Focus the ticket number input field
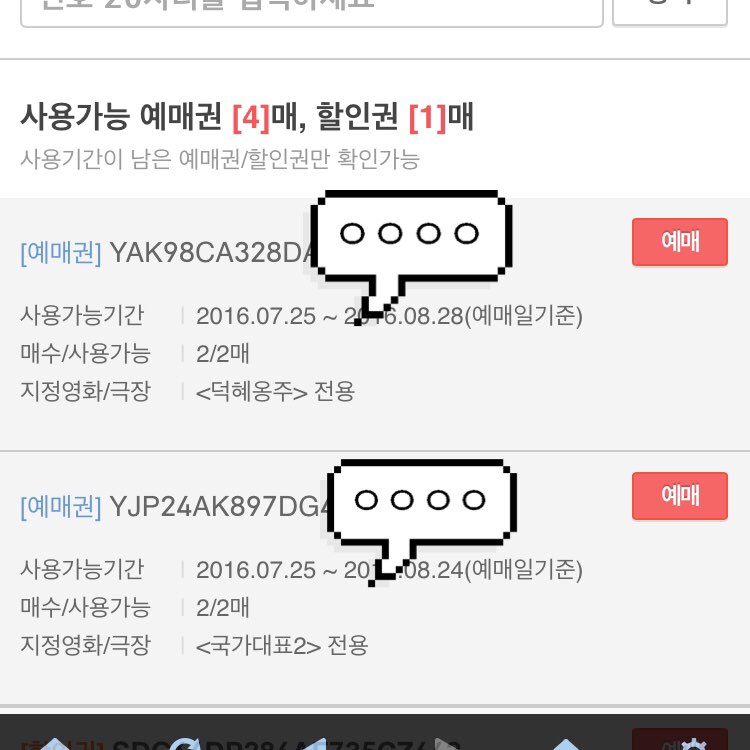Viewport: 750px width, 750px height. tap(311, 10)
